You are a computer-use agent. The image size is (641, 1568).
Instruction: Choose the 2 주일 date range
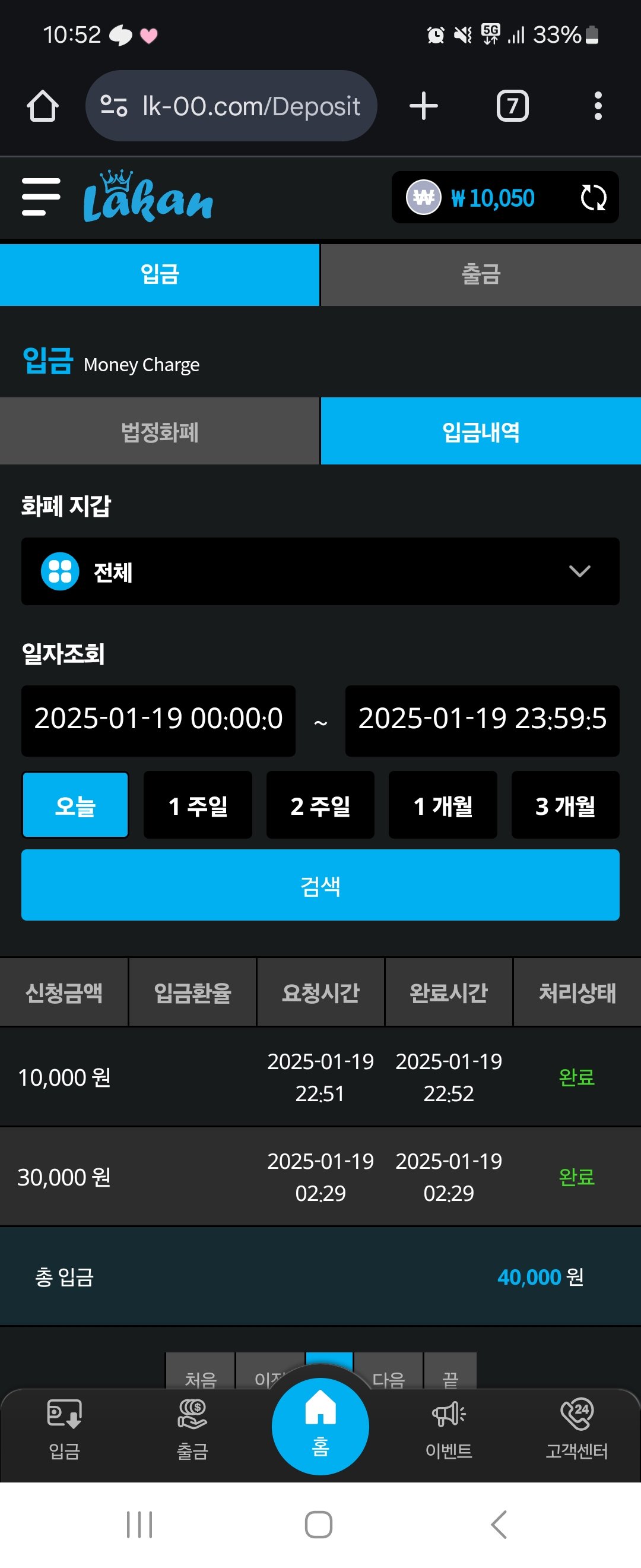(320, 805)
